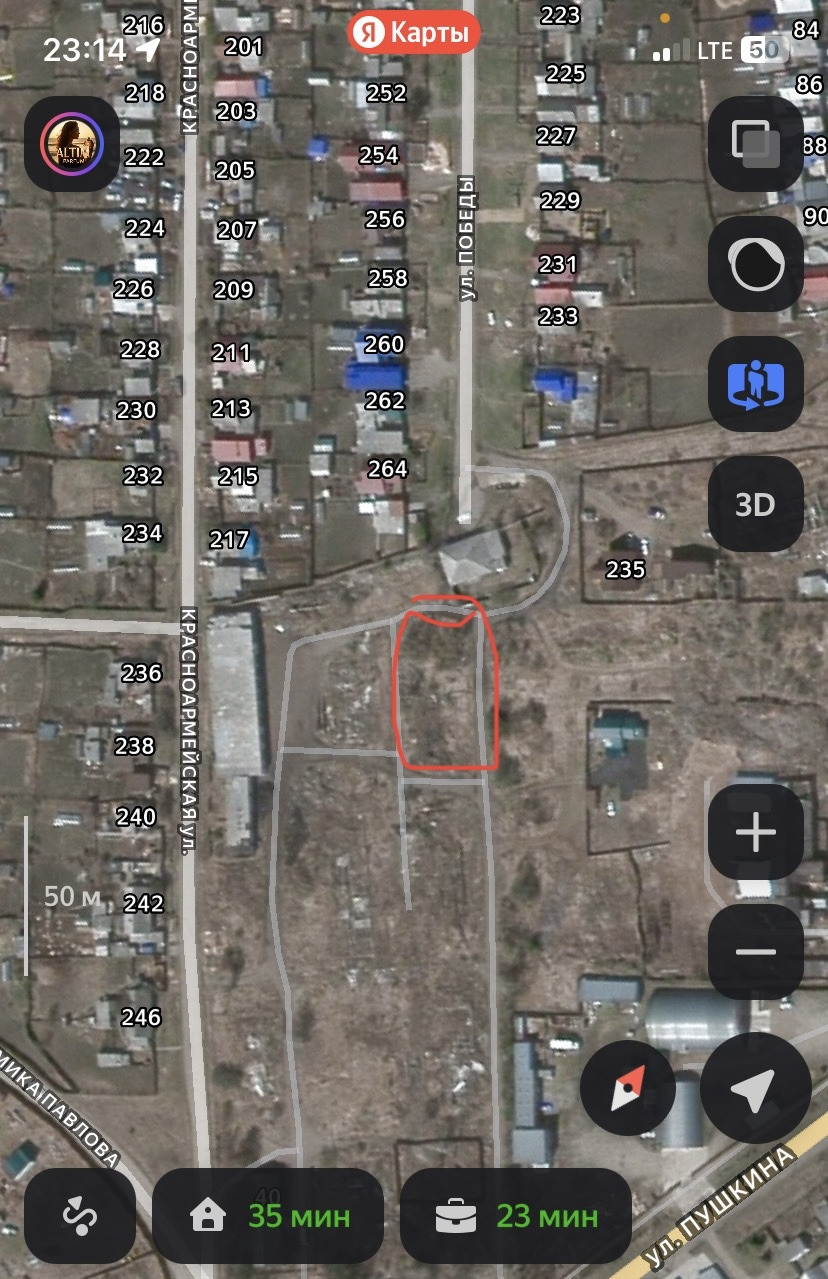
Task: Start the 23 min route to work
Action: 516,1216
